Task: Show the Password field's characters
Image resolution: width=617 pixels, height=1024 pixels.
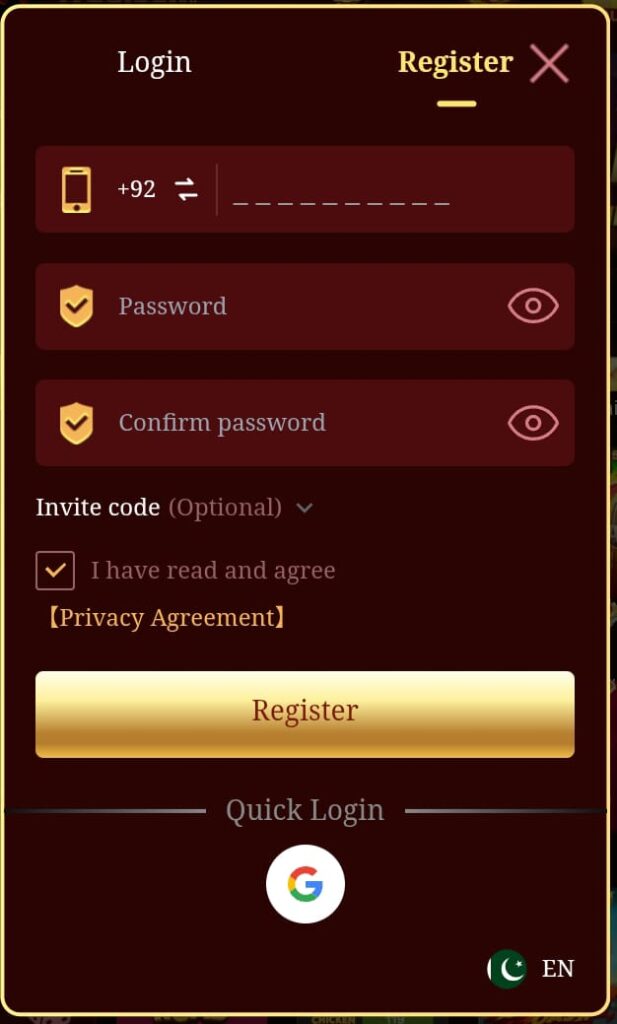Action: click(x=532, y=306)
